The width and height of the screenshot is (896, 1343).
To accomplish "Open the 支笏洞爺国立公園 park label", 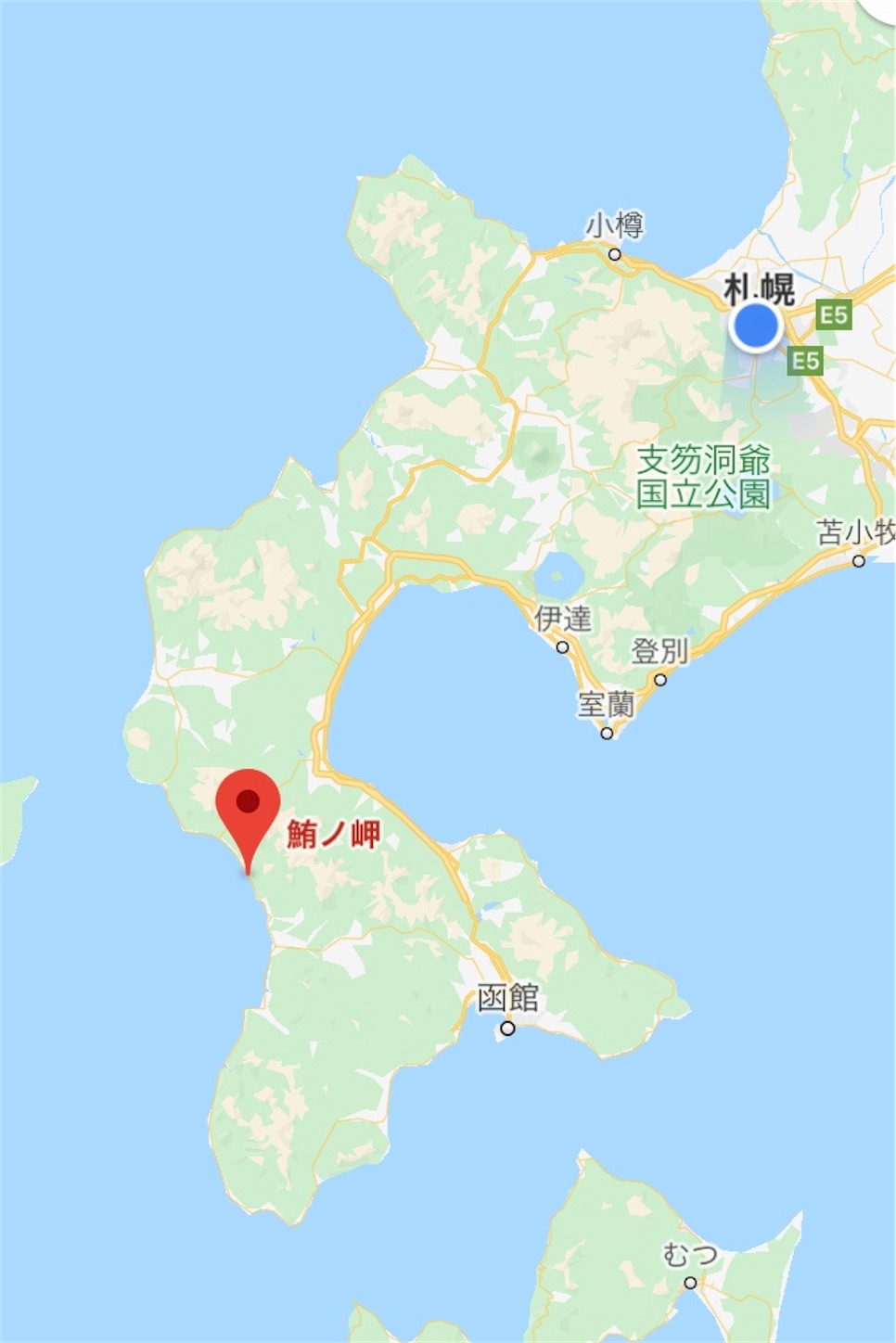I will 703,477.
